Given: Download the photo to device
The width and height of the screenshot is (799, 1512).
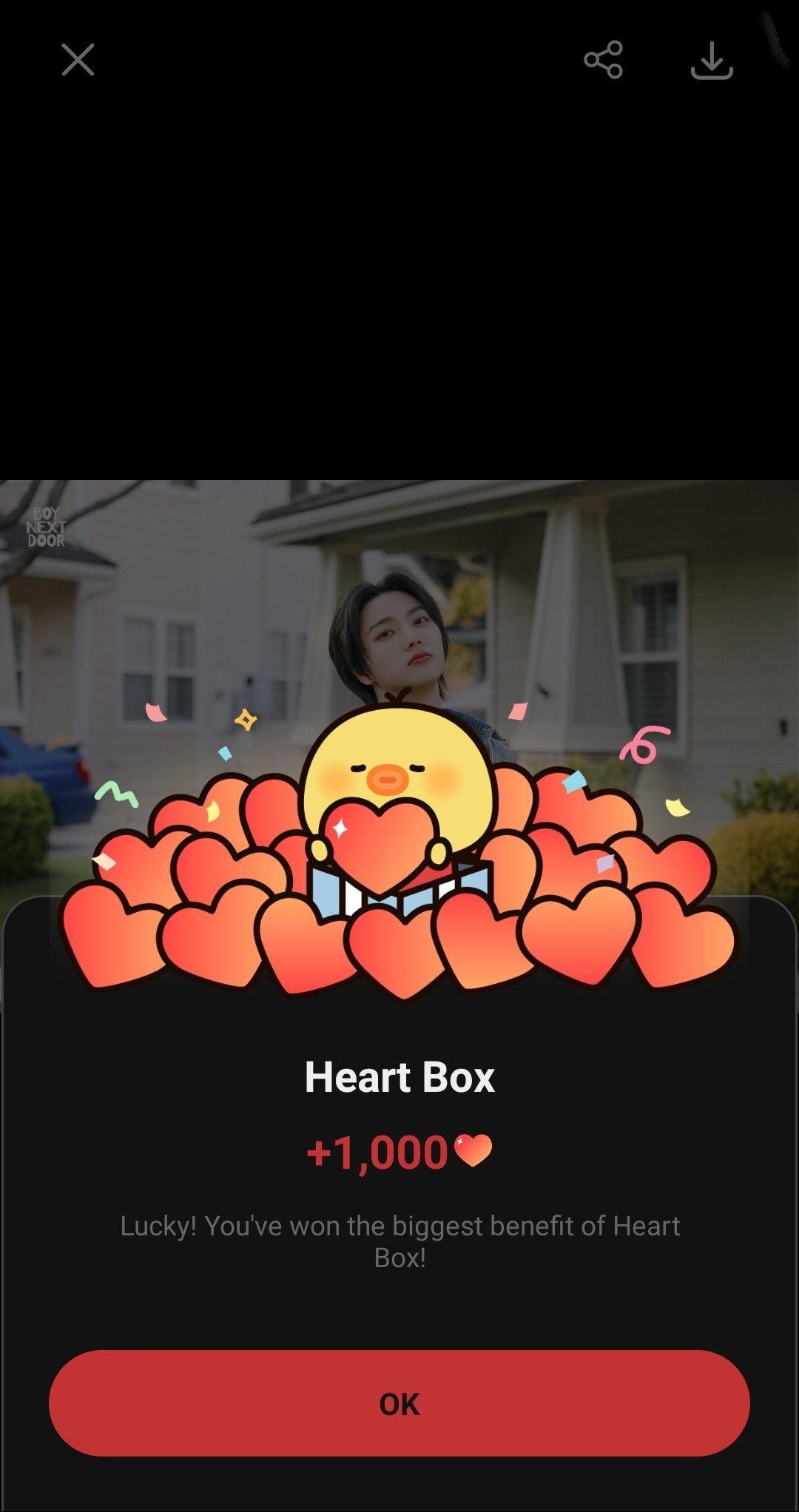Looking at the screenshot, I should (712, 60).
